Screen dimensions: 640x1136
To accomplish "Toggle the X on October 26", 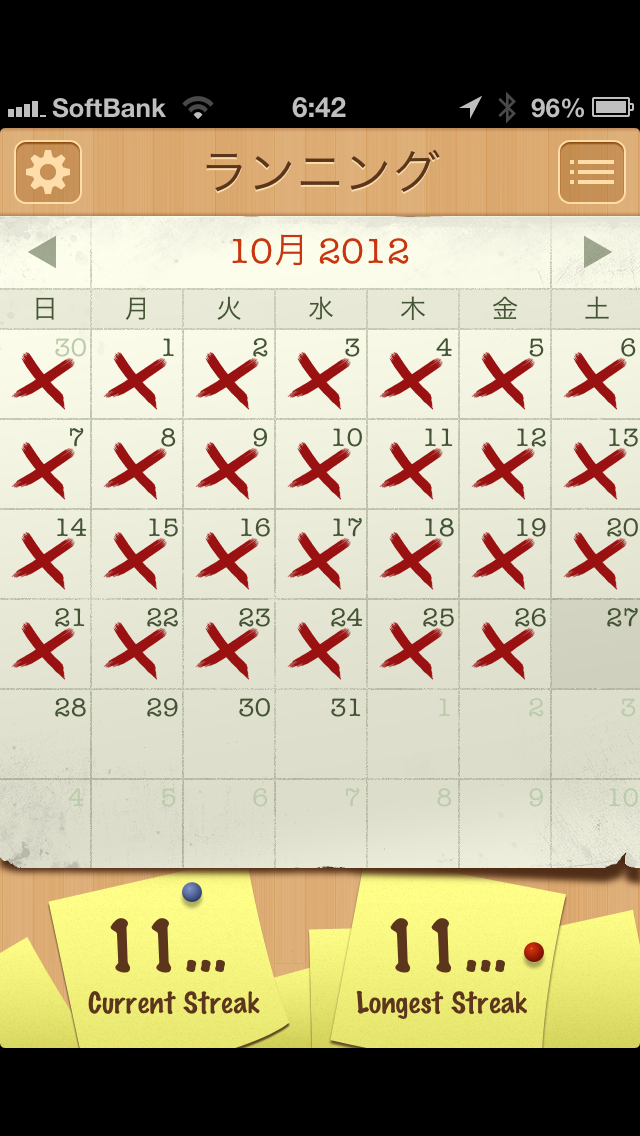I will (x=504, y=645).
